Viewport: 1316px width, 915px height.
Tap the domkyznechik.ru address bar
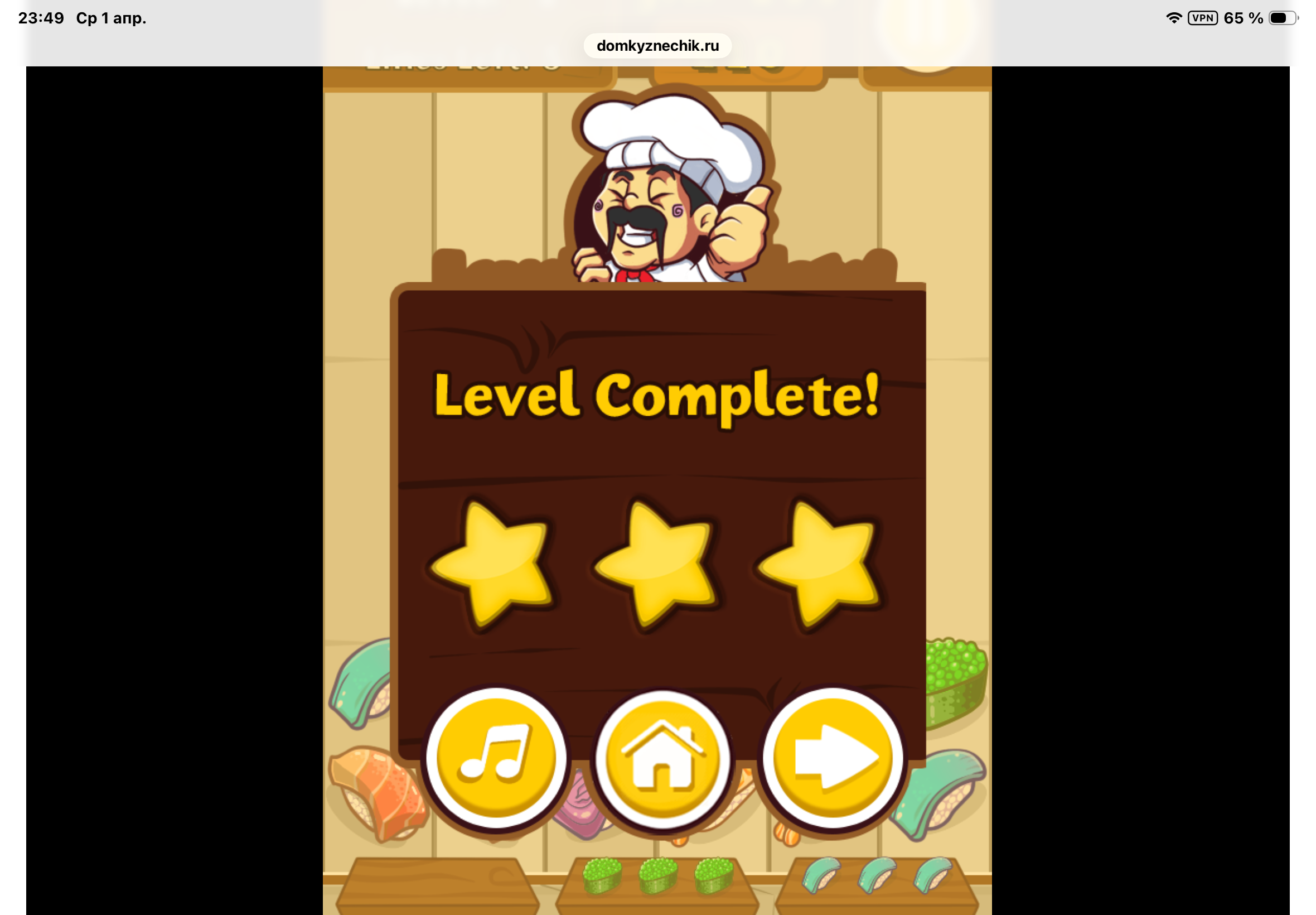point(657,46)
